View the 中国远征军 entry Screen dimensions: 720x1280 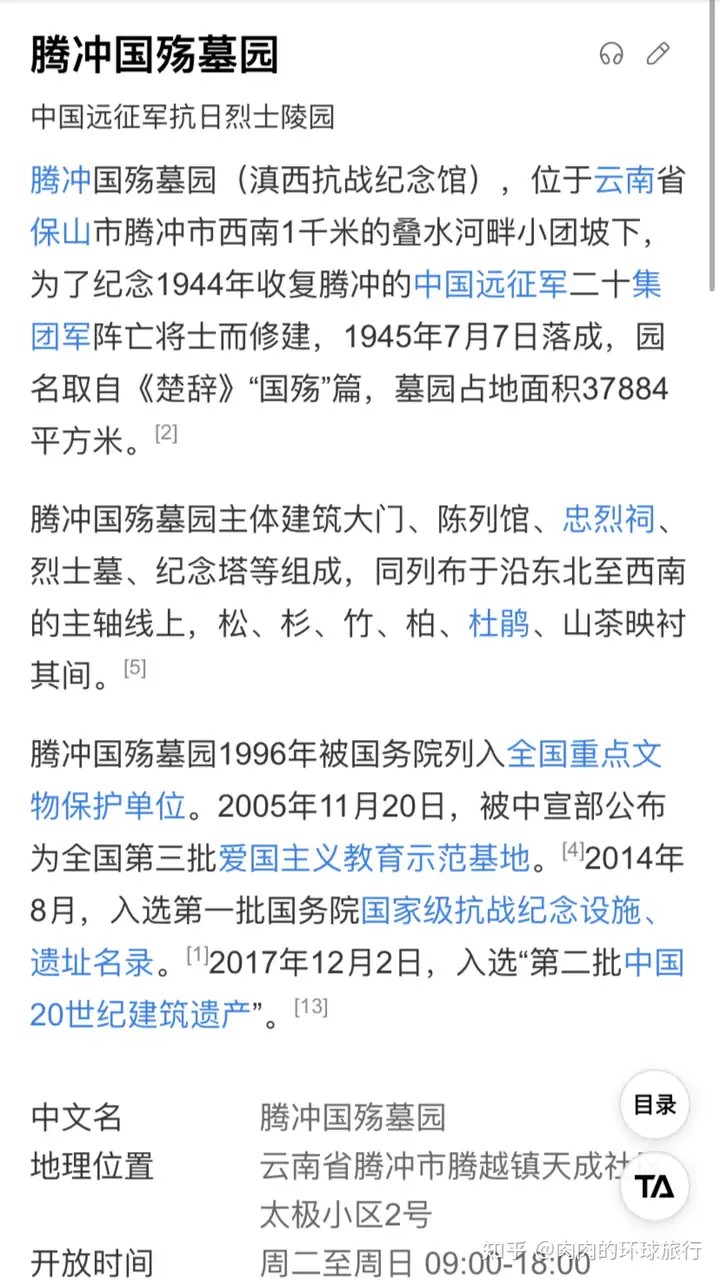point(490,285)
